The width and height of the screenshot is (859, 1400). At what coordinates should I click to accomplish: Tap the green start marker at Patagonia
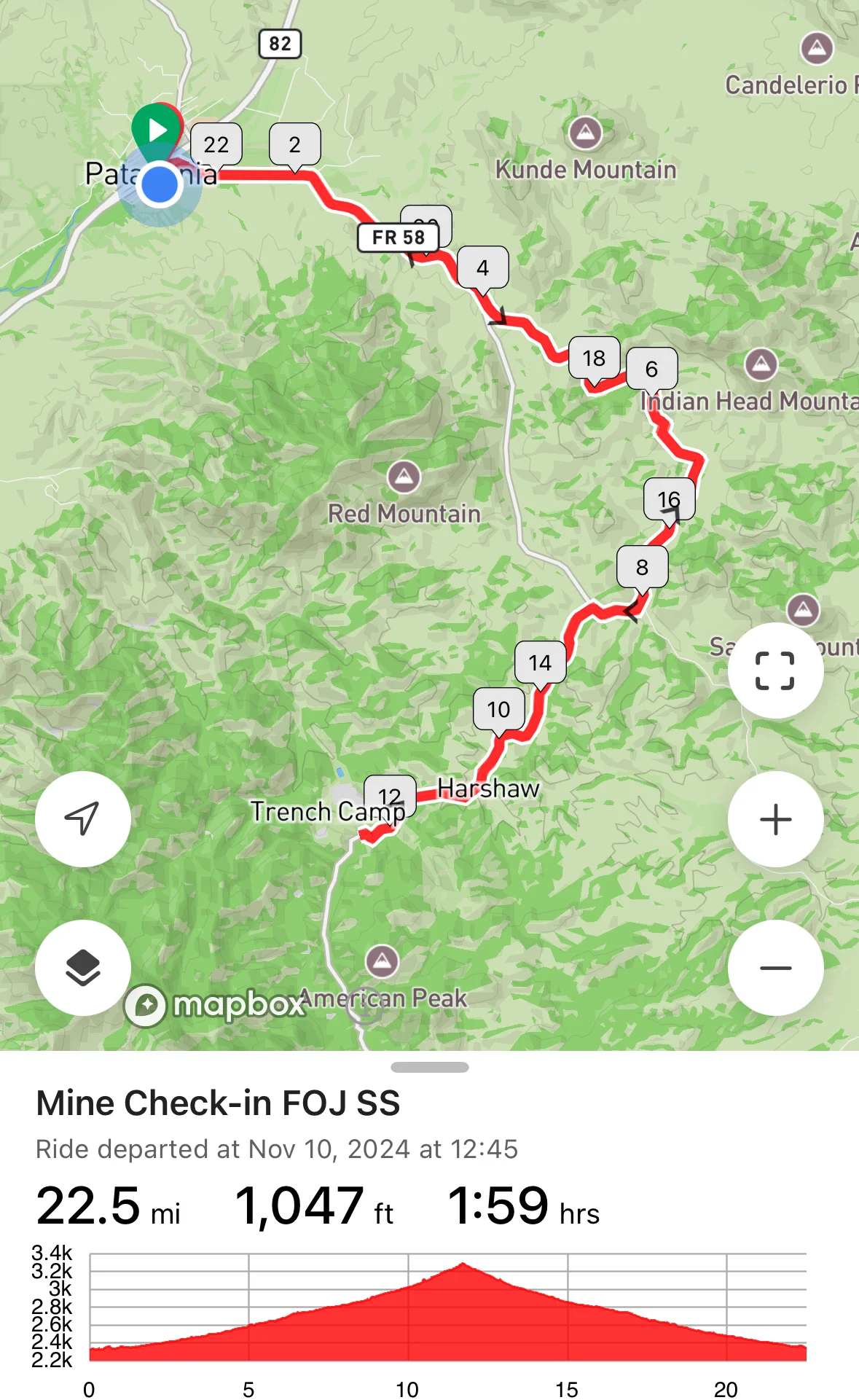(157, 130)
